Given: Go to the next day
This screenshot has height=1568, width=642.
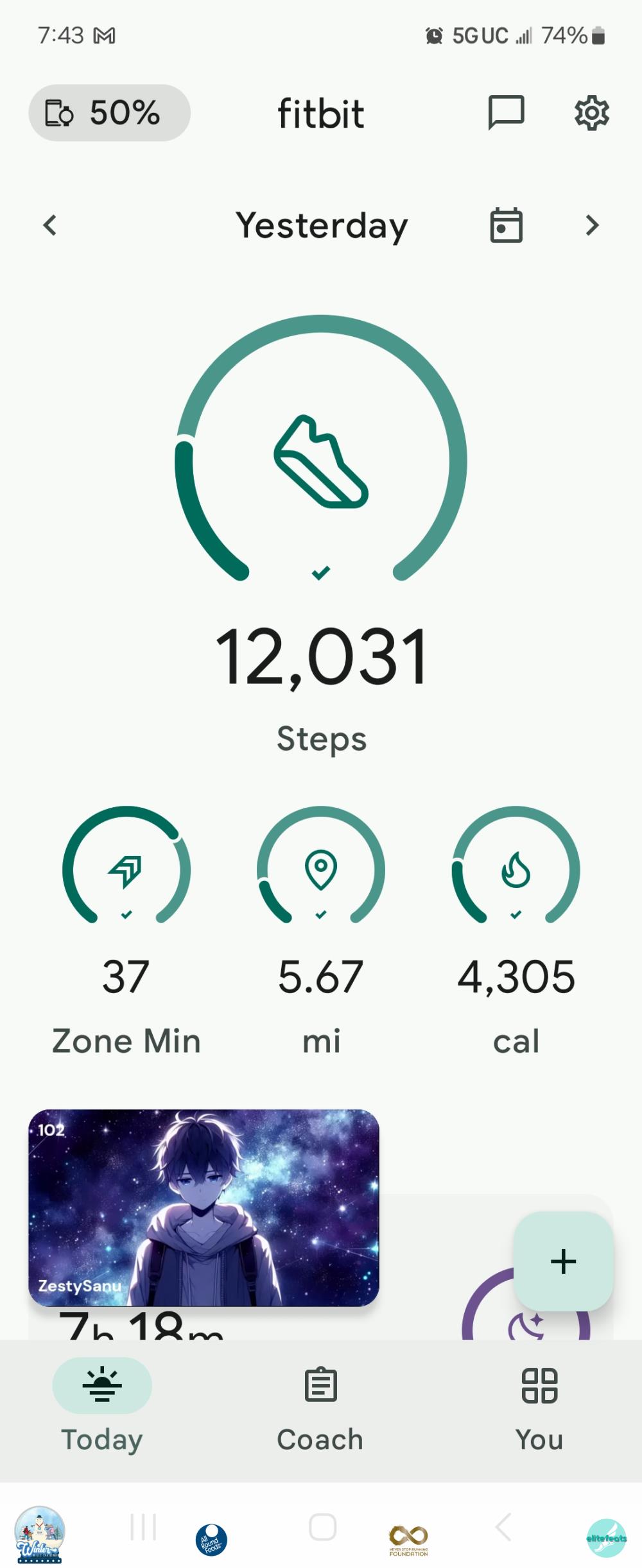Looking at the screenshot, I should tap(592, 225).
